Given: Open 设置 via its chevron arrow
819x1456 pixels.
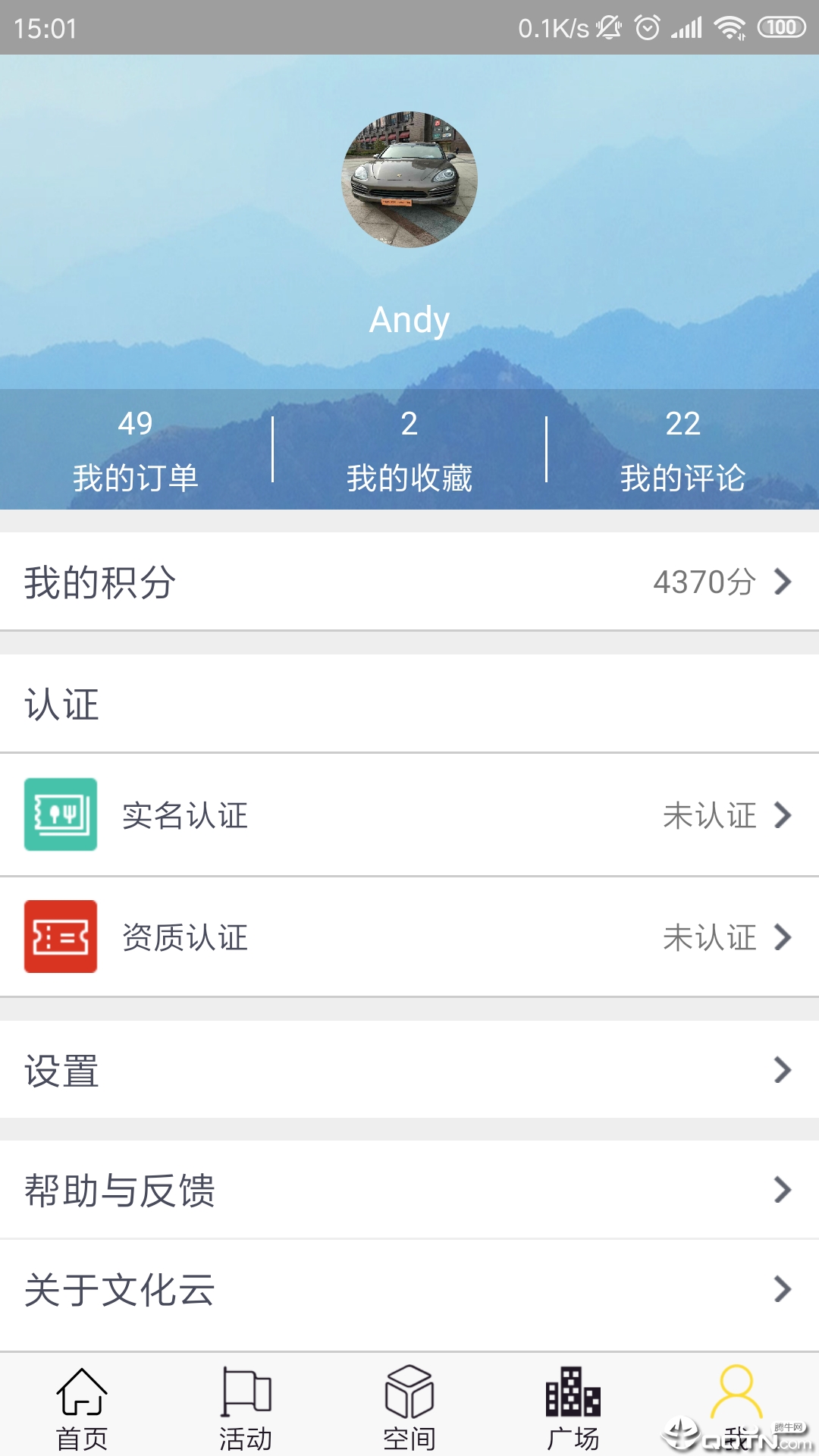Looking at the screenshot, I should 783,1072.
